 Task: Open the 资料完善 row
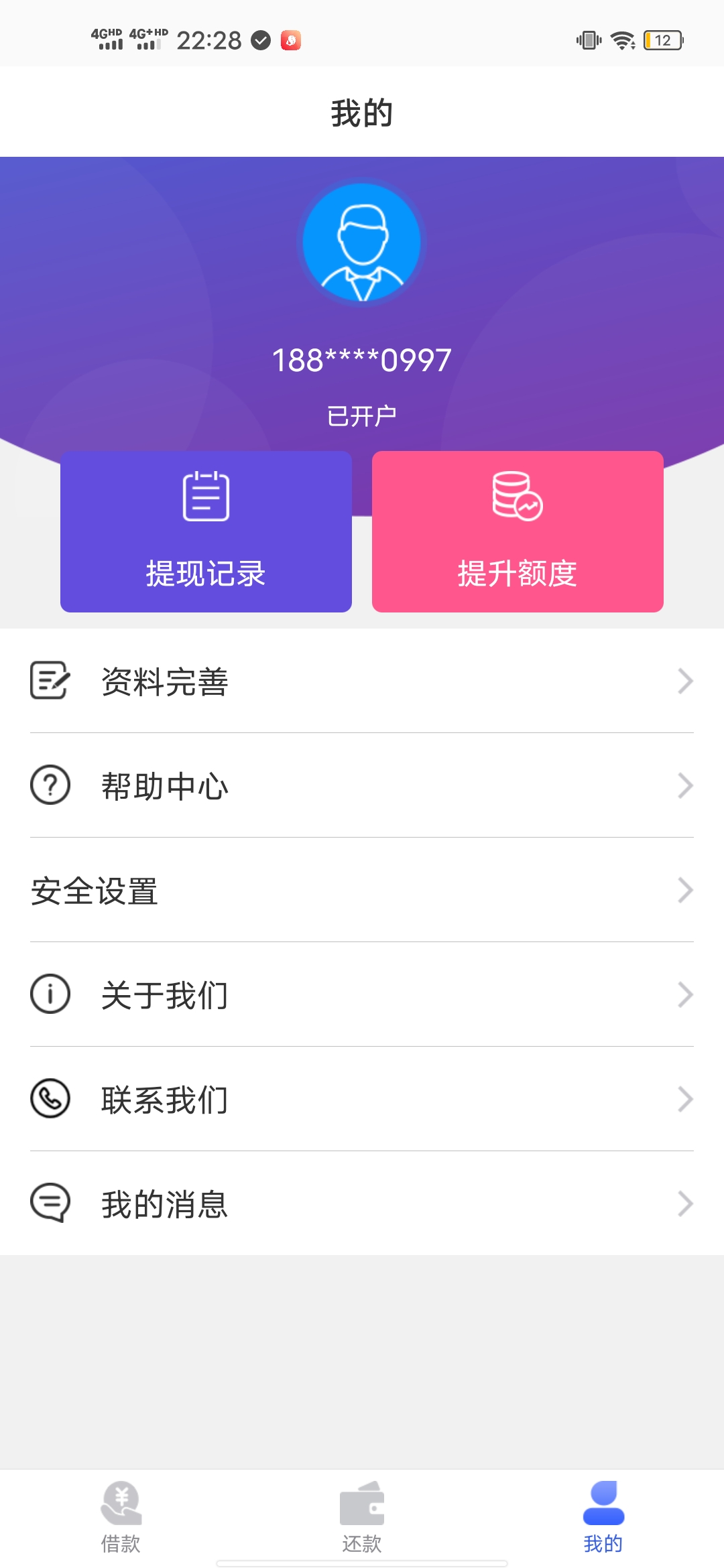tap(362, 681)
